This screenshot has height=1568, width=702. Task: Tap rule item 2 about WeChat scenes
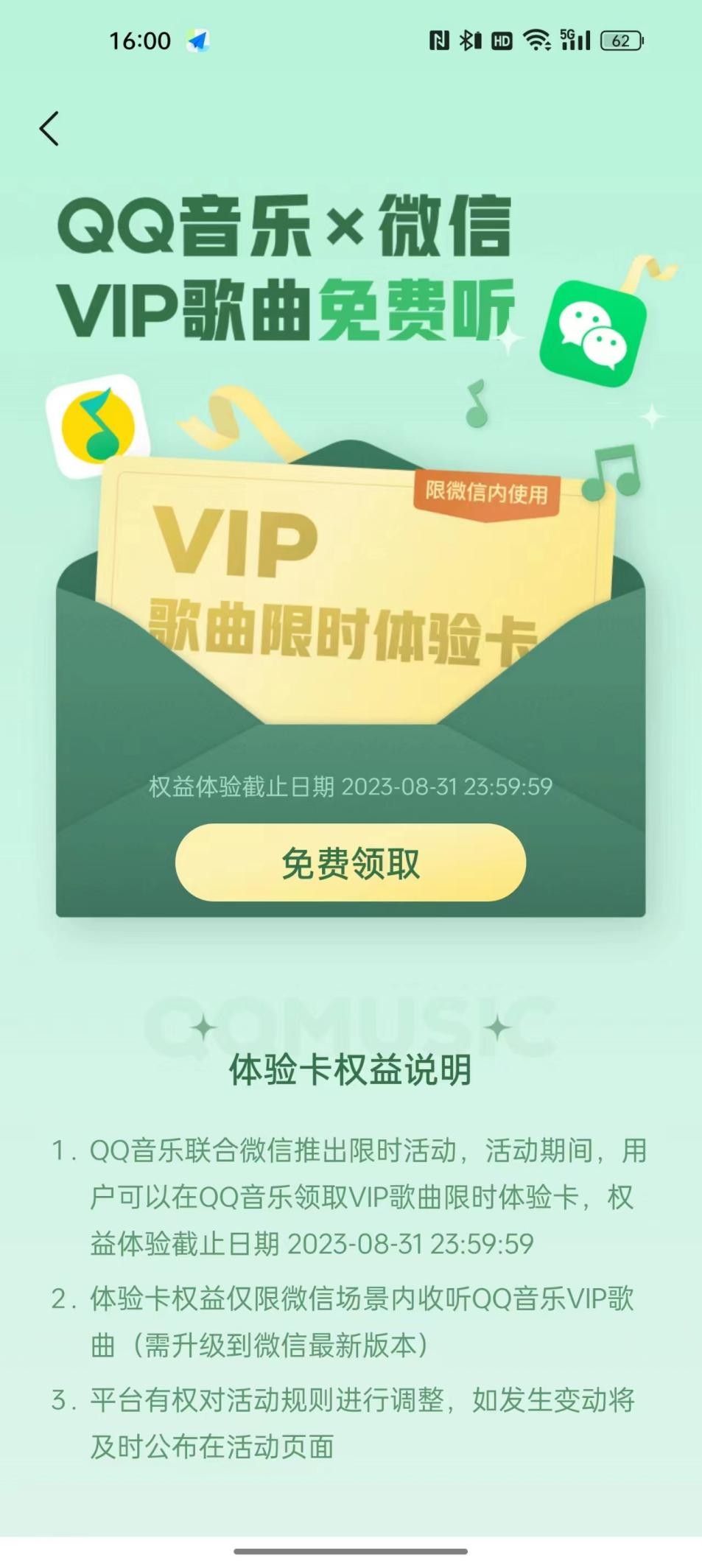click(351, 1321)
